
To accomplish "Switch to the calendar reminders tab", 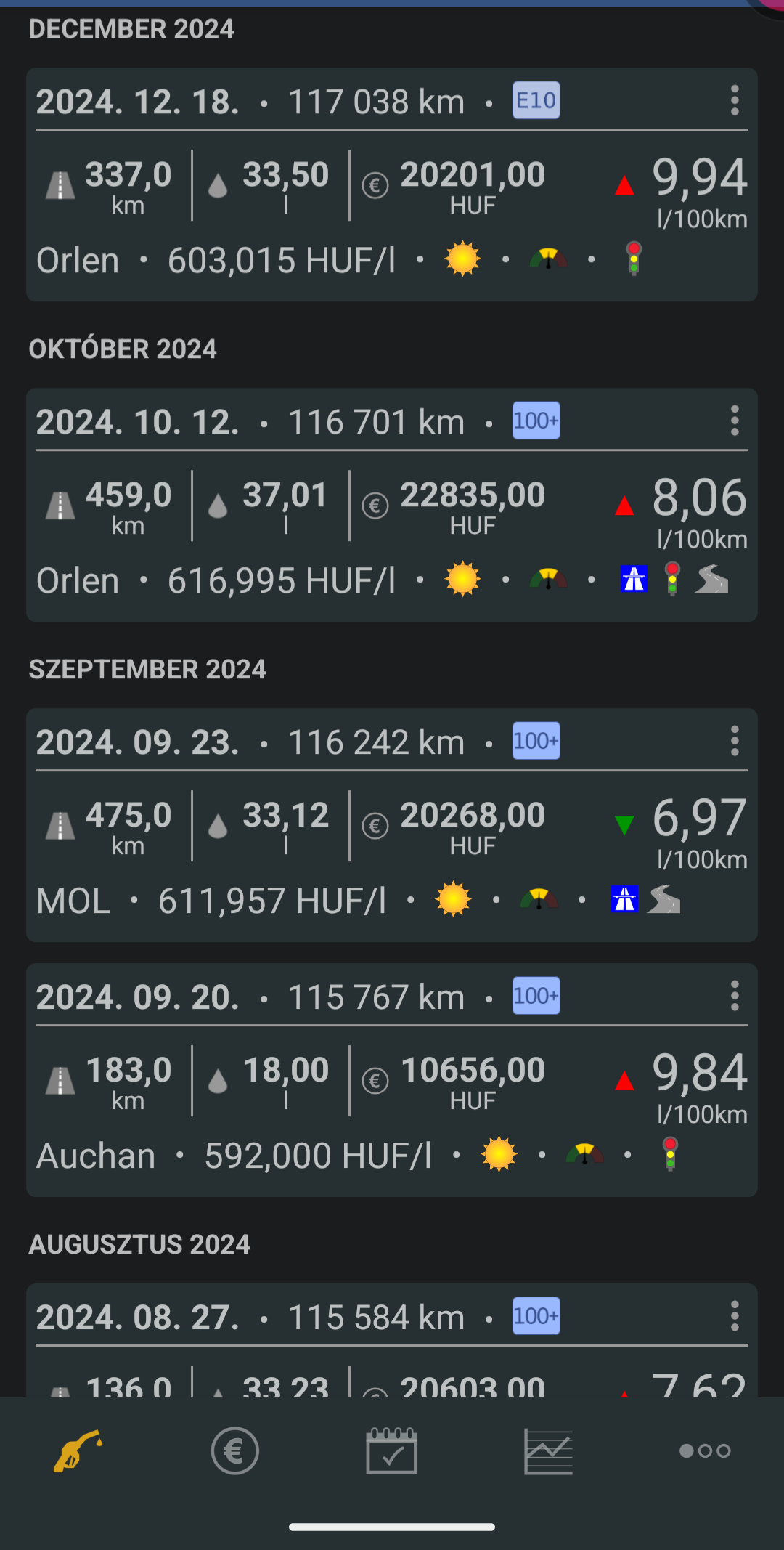I will pyautogui.click(x=392, y=1450).
